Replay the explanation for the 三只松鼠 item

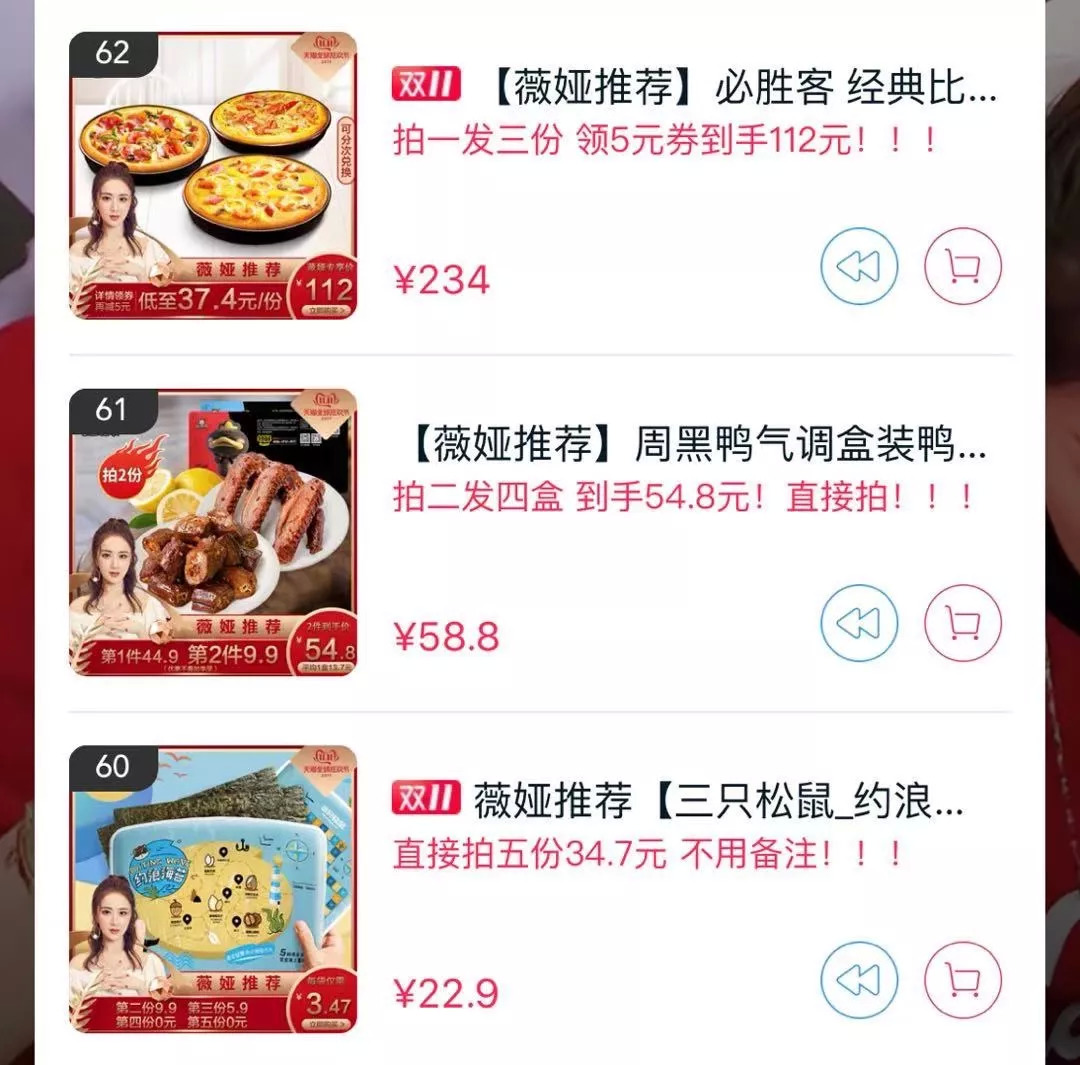point(859,981)
